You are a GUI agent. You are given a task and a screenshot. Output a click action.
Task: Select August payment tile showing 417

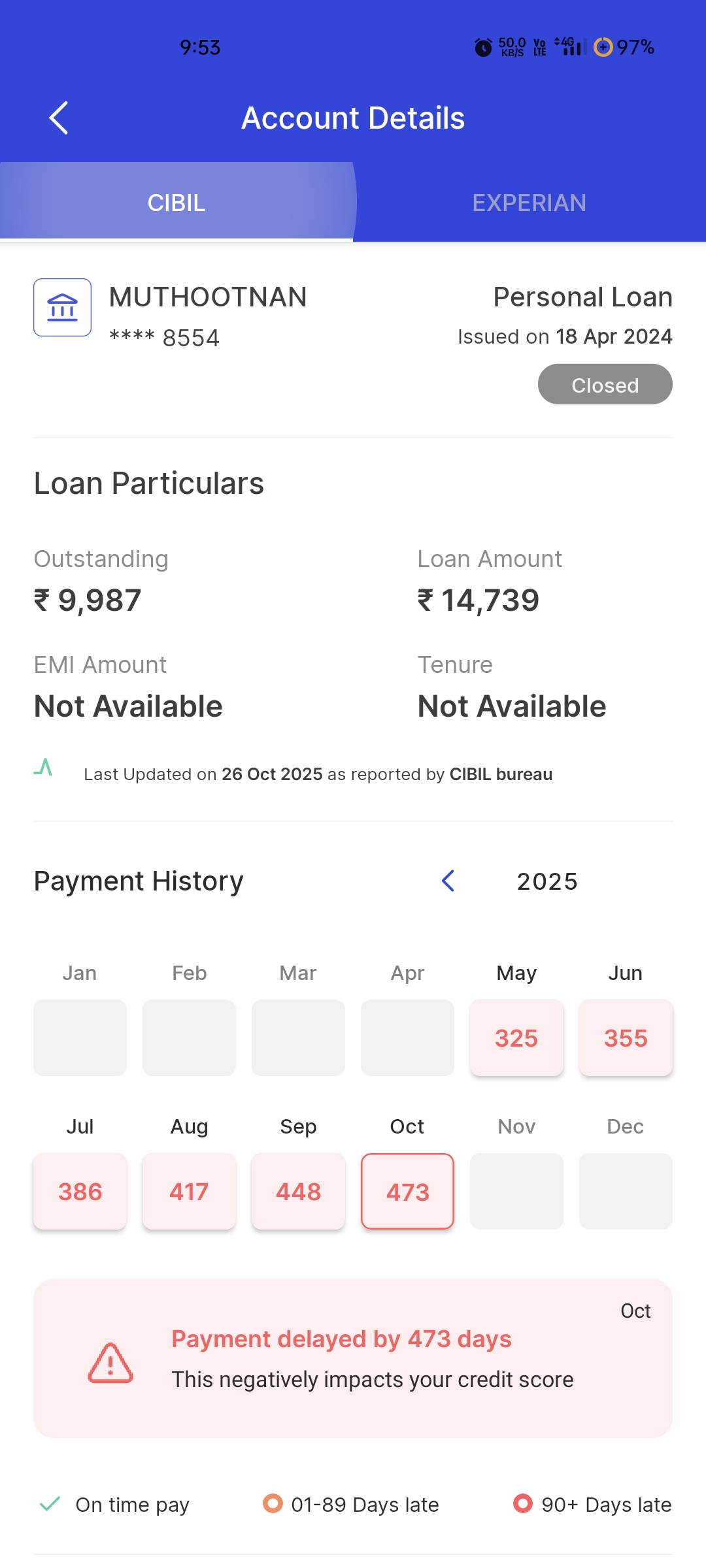pyautogui.click(x=189, y=1191)
